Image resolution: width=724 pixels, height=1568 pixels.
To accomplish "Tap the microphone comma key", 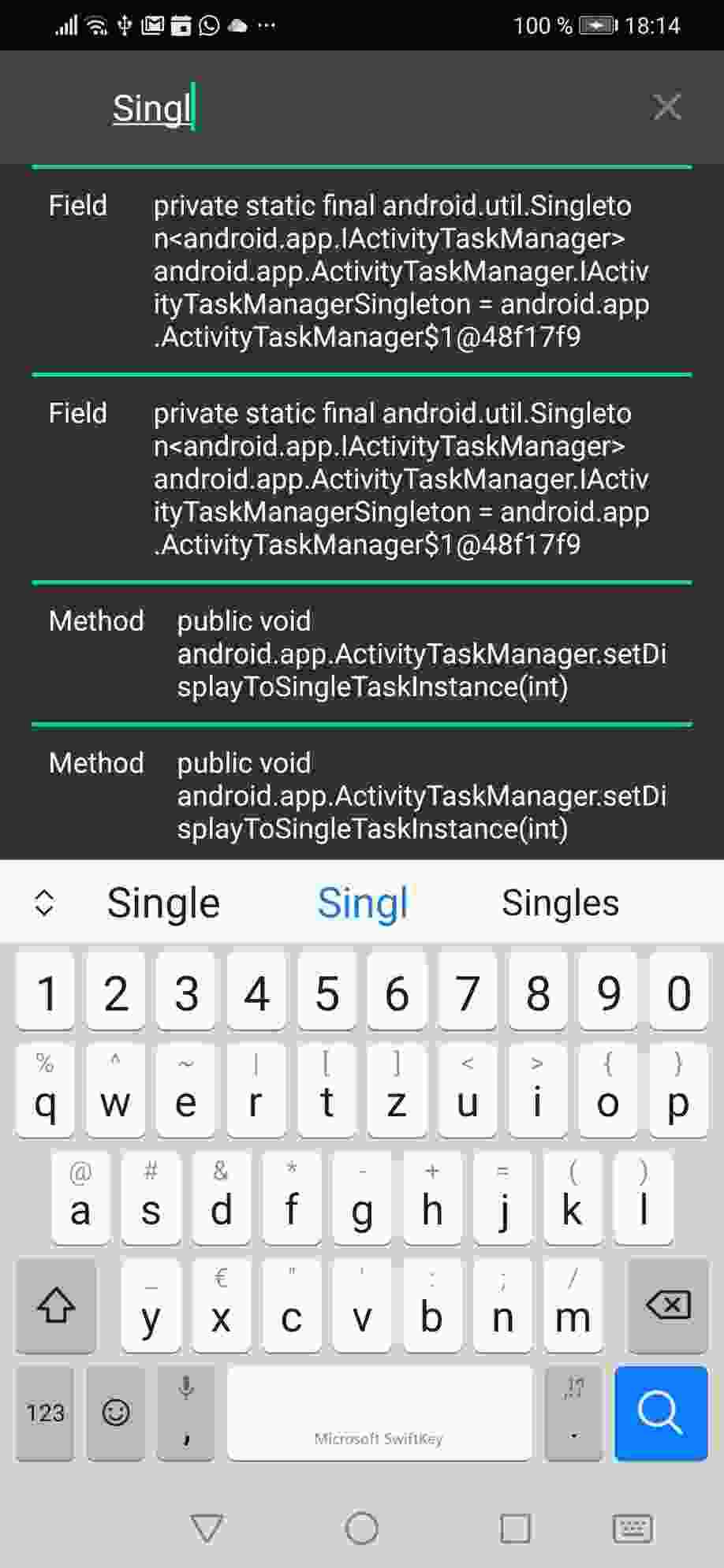I will click(186, 1413).
